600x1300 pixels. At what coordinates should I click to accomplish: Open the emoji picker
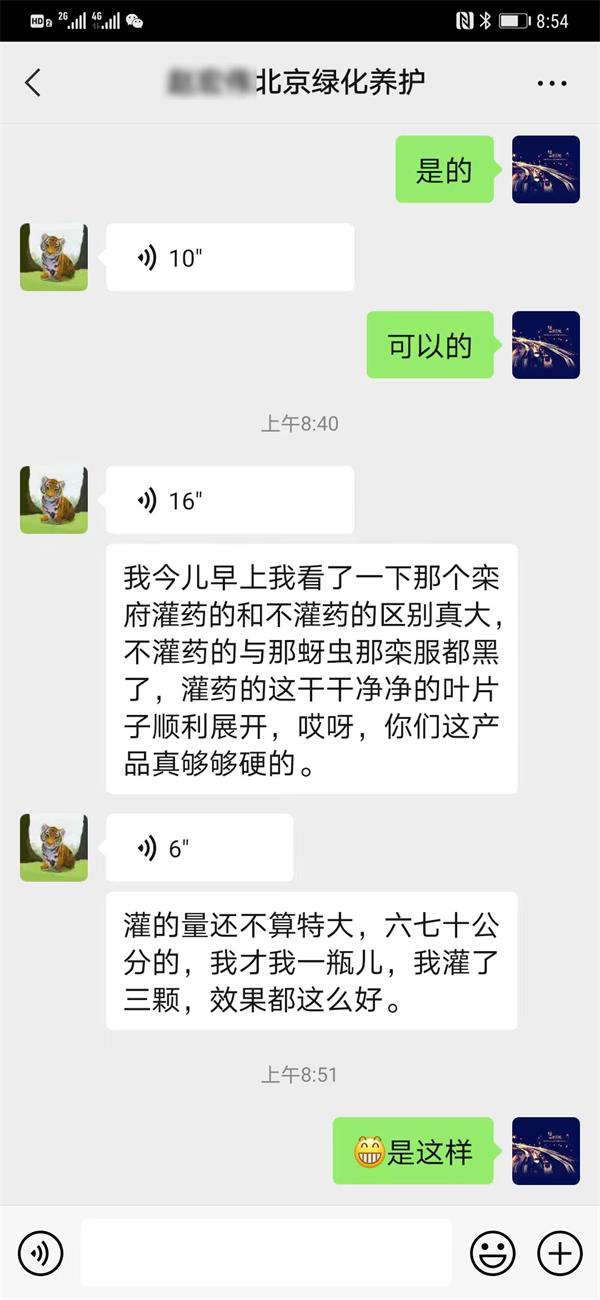click(493, 1252)
